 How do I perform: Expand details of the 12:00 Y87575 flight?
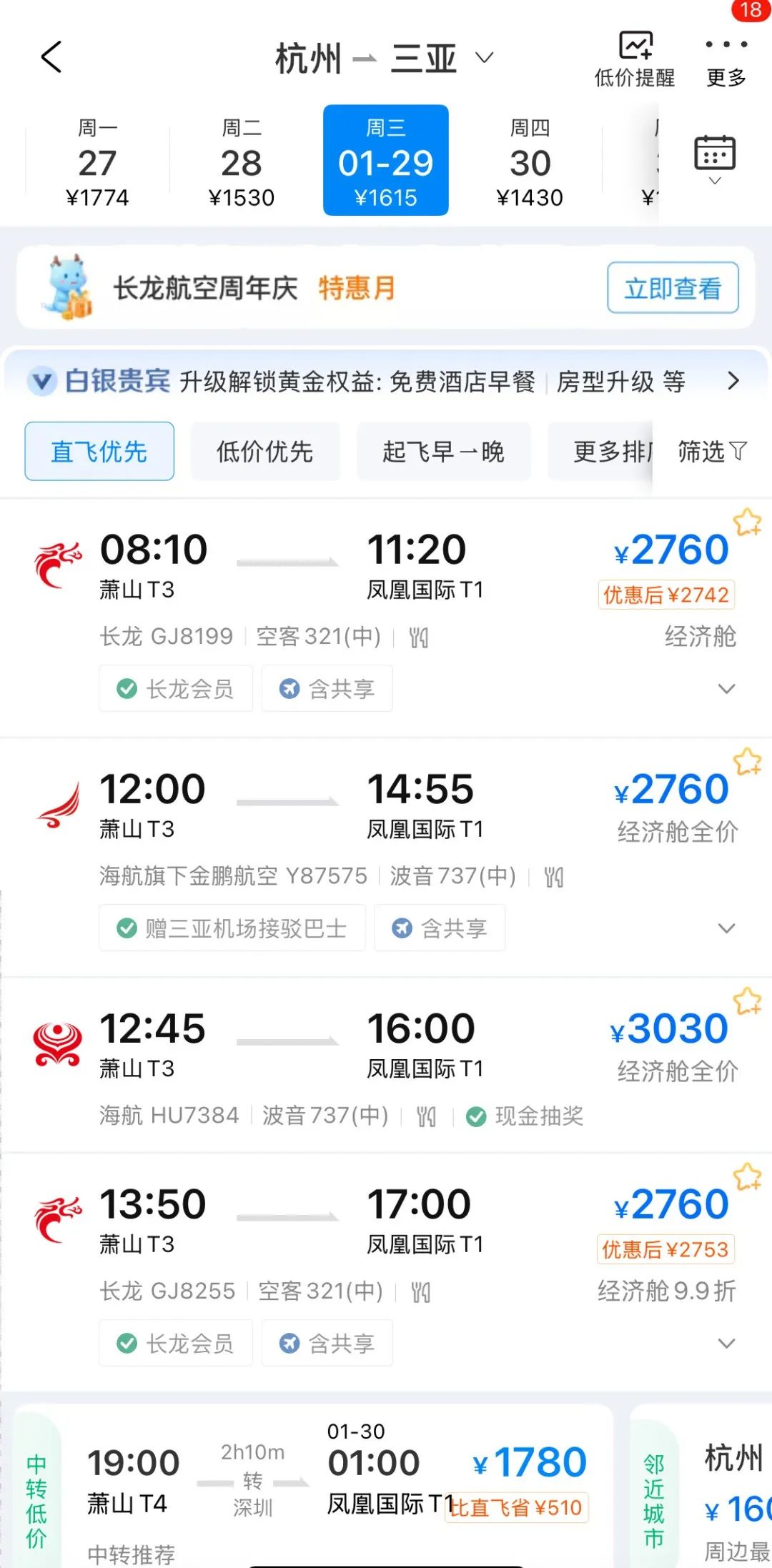point(726,928)
